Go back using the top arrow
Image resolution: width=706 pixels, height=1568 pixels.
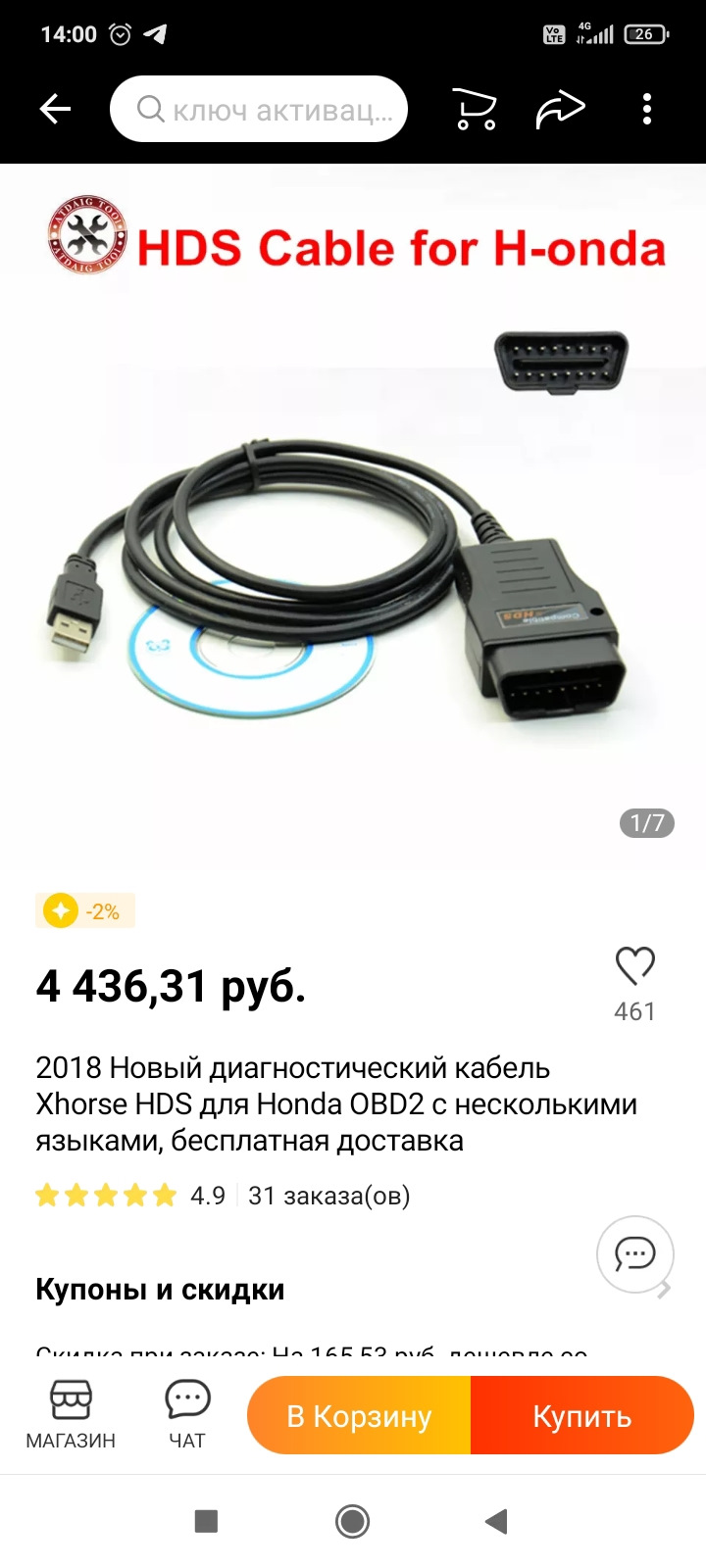coord(56,109)
